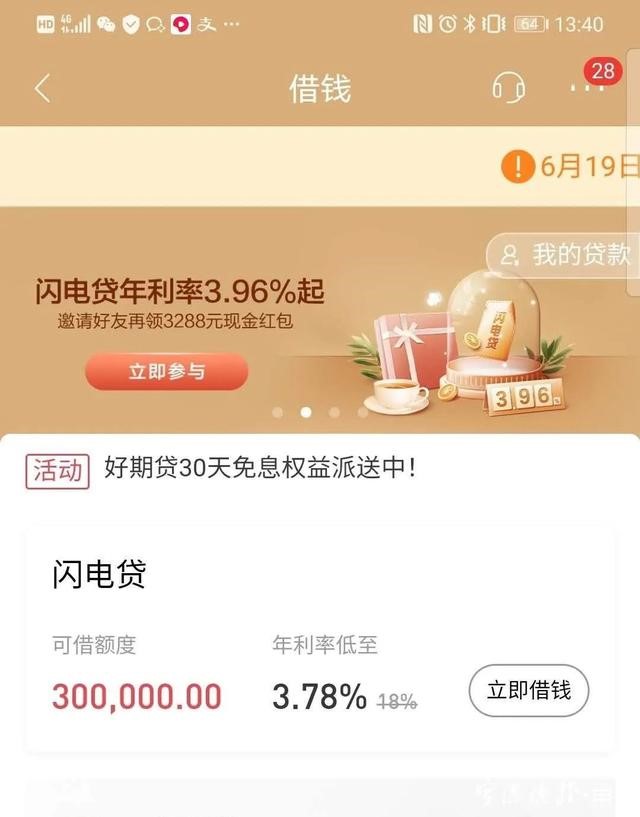Tap 立即借钱 to borrow now
Screen dimensions: 640x817
click(528, 690)
